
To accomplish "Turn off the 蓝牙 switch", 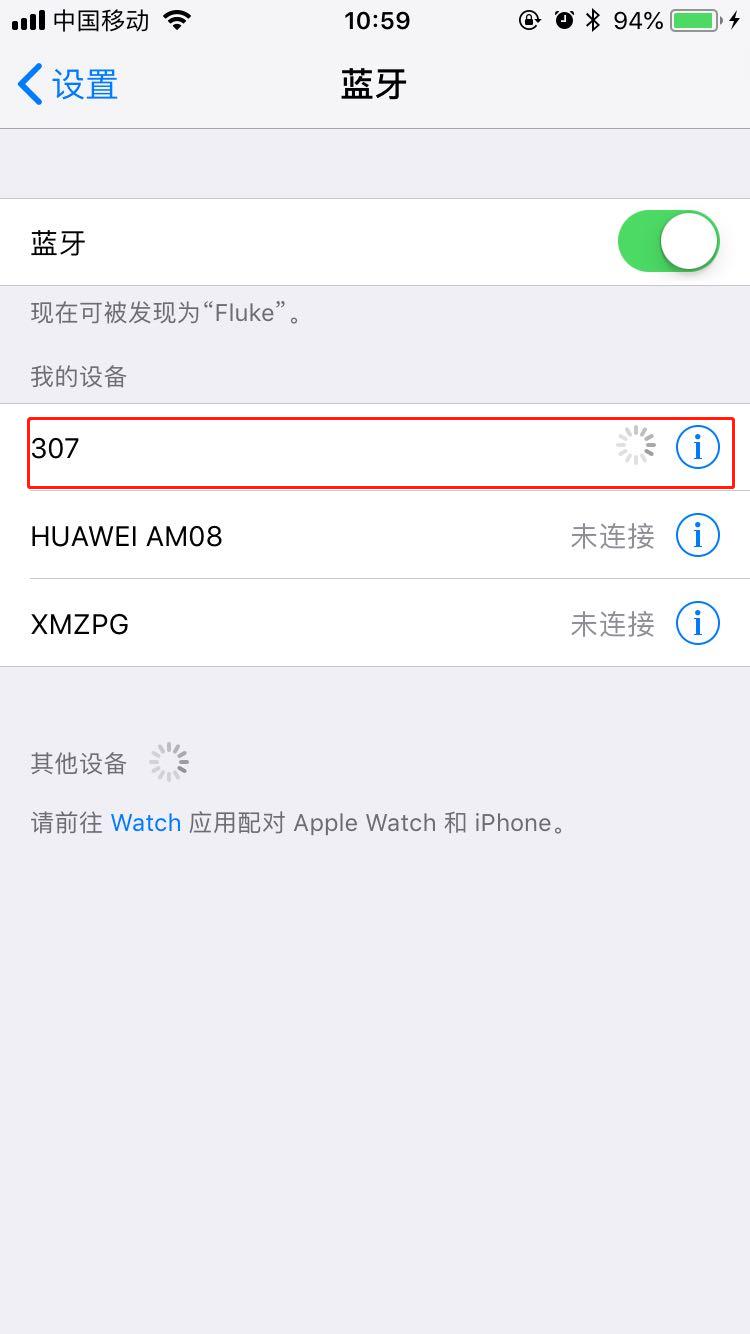I will [x=668, y=242].
